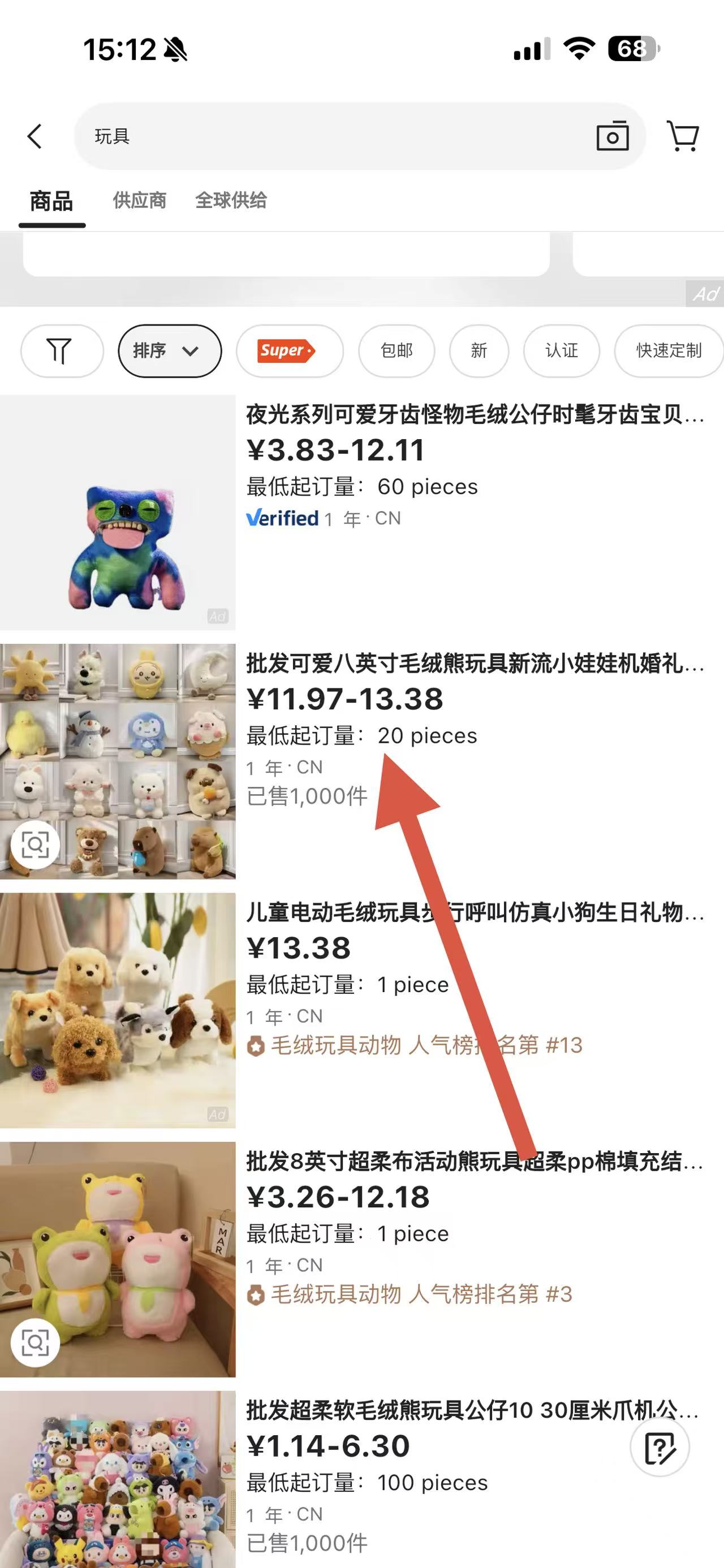Open the 批发8英寸超柔布活动熊玩具 listing
724x1568 pixels.
click(x=475, y=1162)
